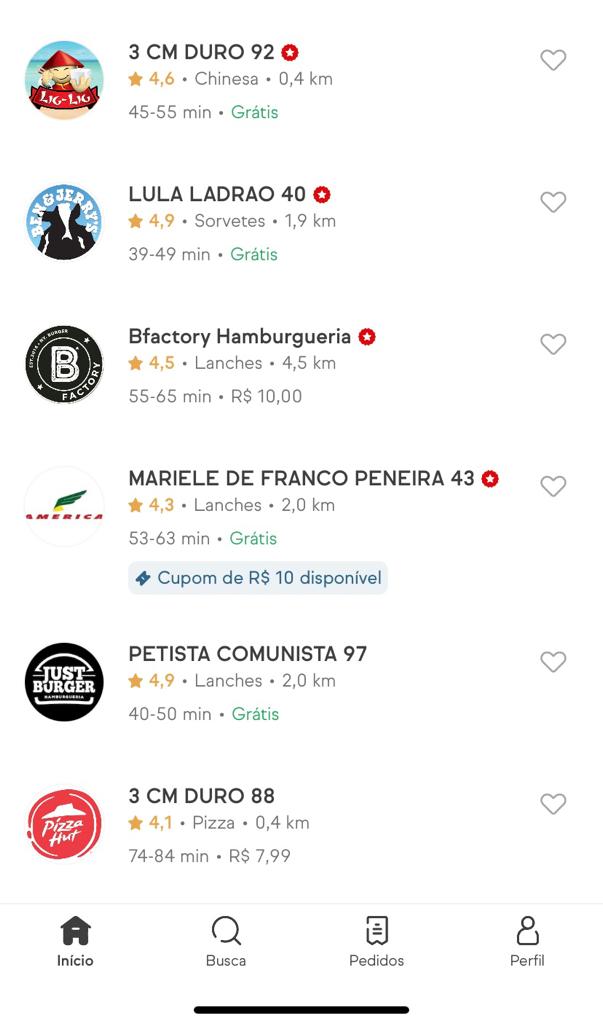Viewport: 603px width, 1024px height.
Task: Open the Pedidos tab
Action: coord(377,942)
